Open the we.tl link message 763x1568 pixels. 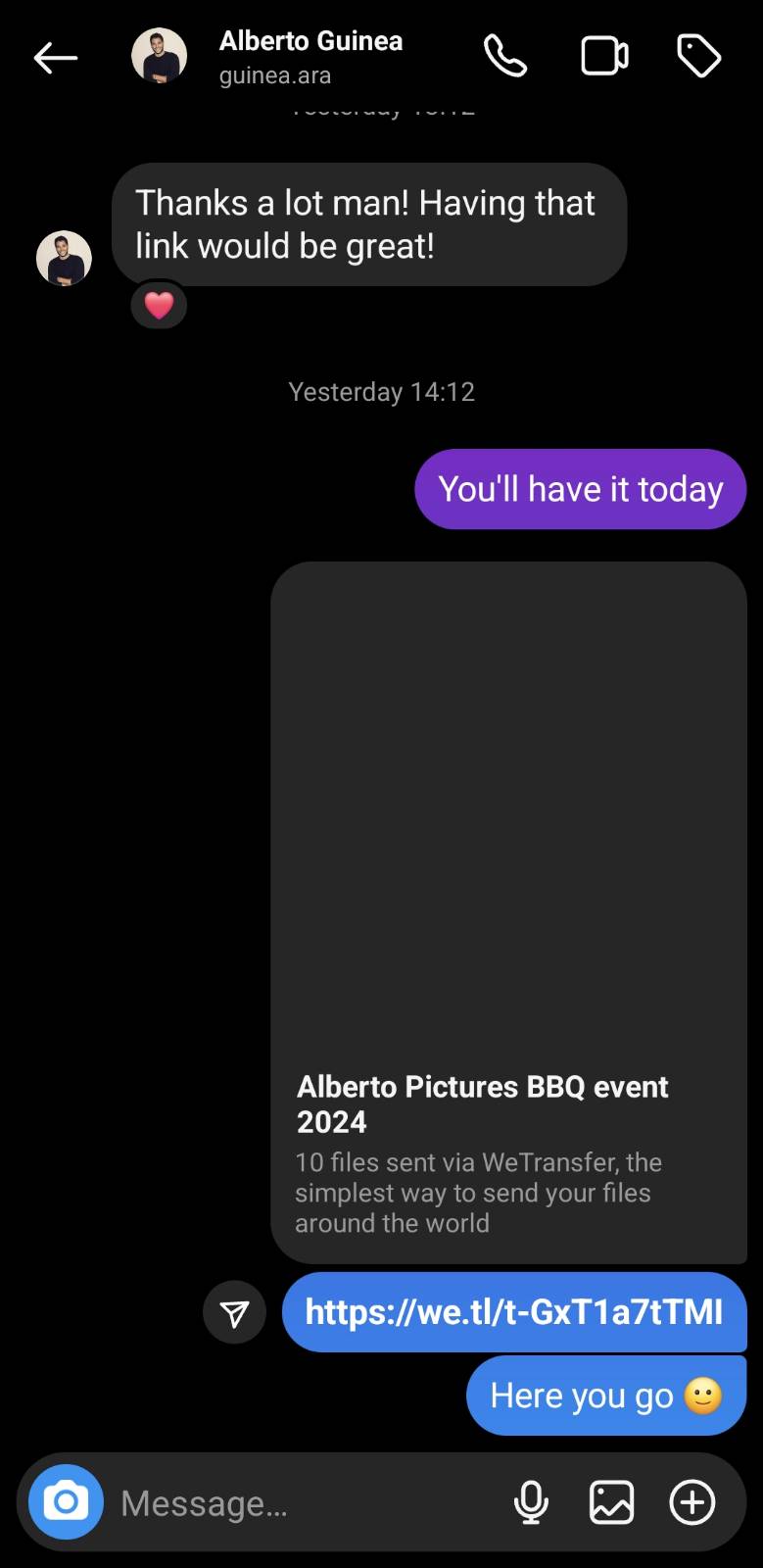pos(513,1311)
